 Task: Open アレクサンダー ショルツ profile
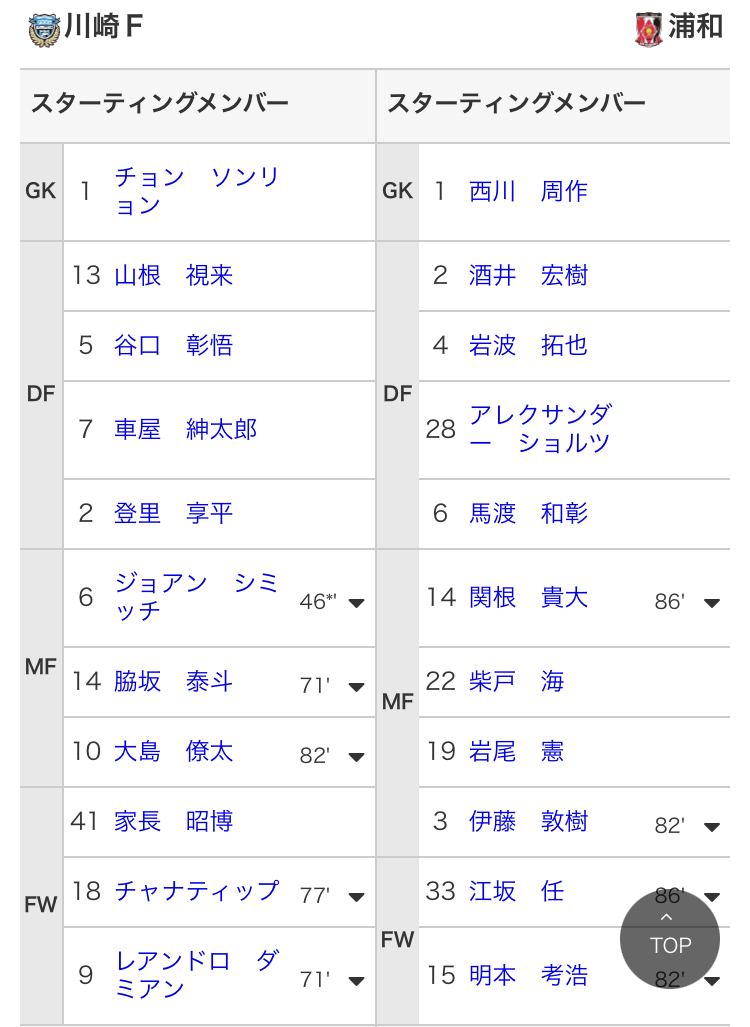pyautogui.click(x=540, y=429)
